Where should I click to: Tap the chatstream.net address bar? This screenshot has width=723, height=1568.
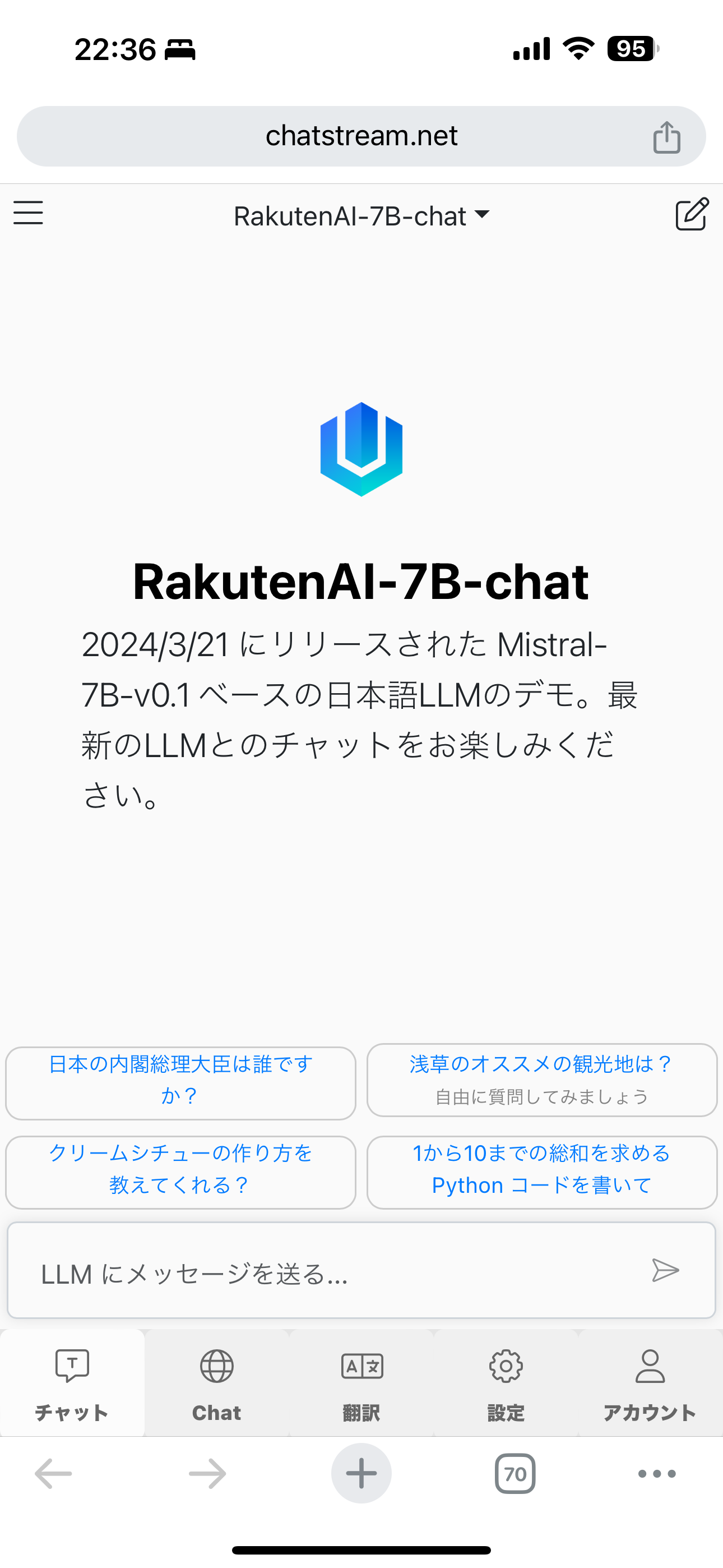361,136
